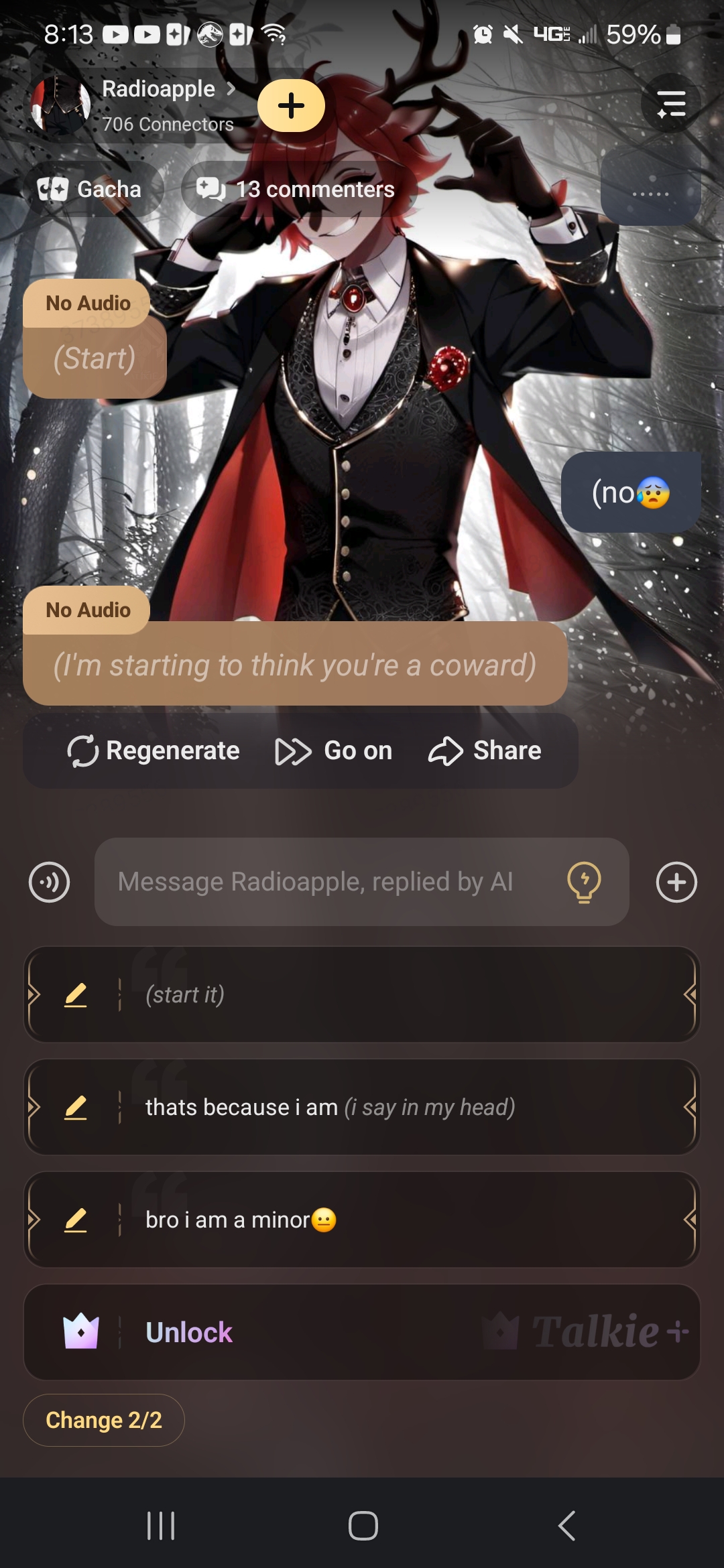Viewport: 724px width, 1568px height.
Task: Tap Go on to continue the story
Action: pyautogui.click(x=333, y=750)
